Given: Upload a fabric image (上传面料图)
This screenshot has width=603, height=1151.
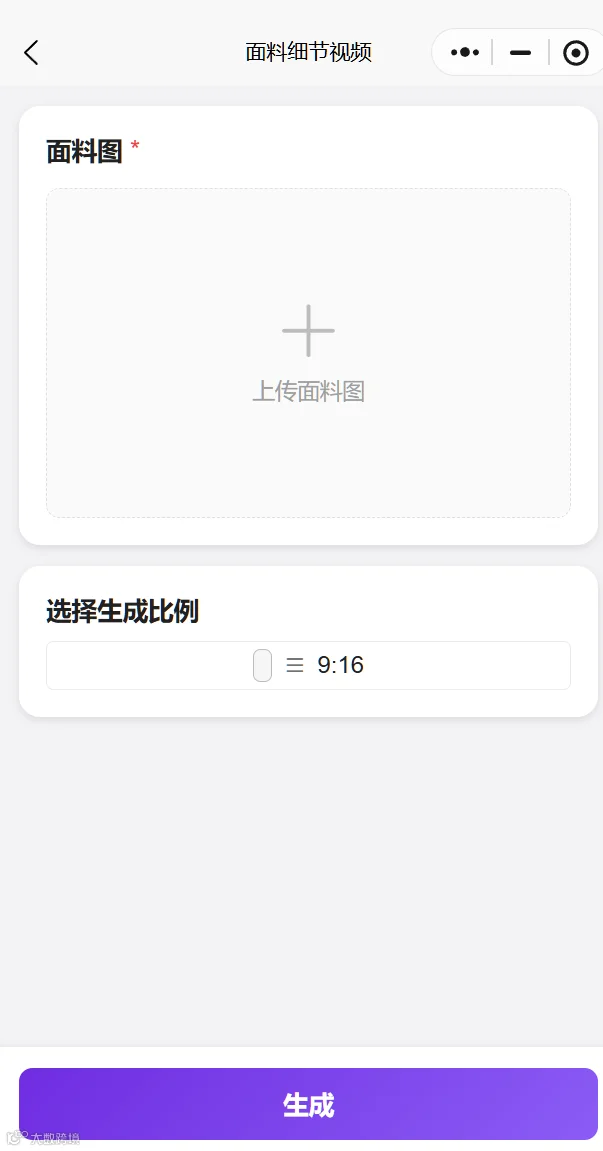Looking at the screenshot, I should coord(308,353).
